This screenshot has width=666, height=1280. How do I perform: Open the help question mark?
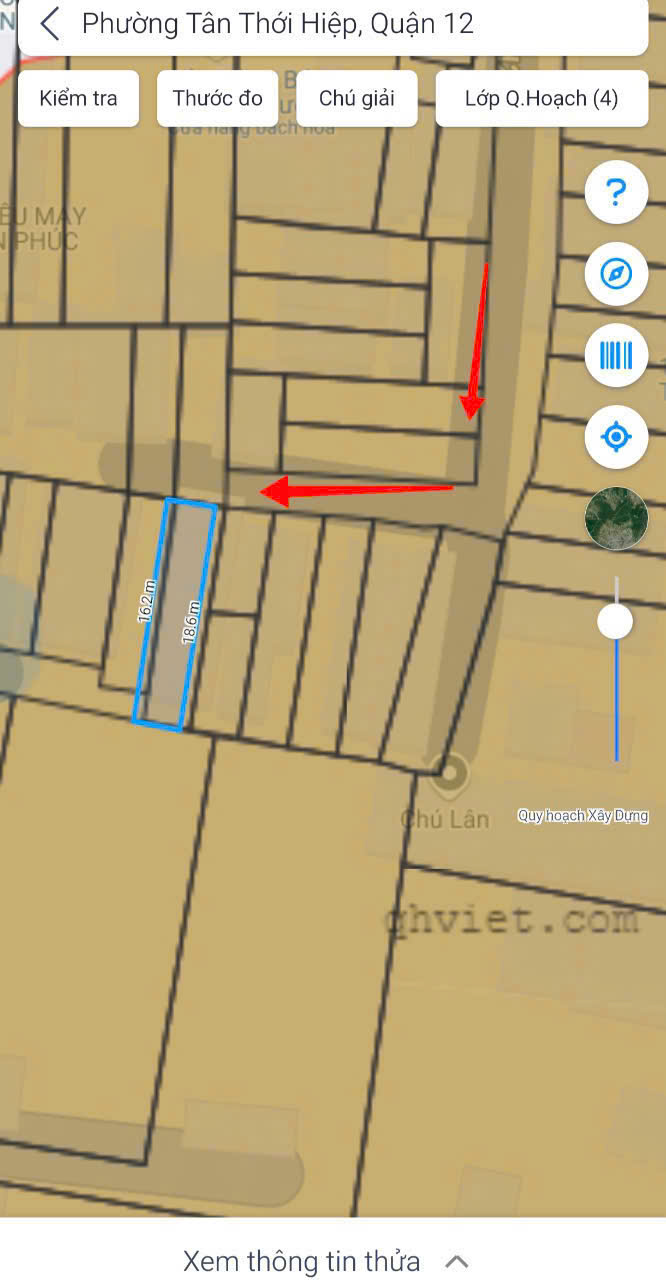tap(616, 191)
